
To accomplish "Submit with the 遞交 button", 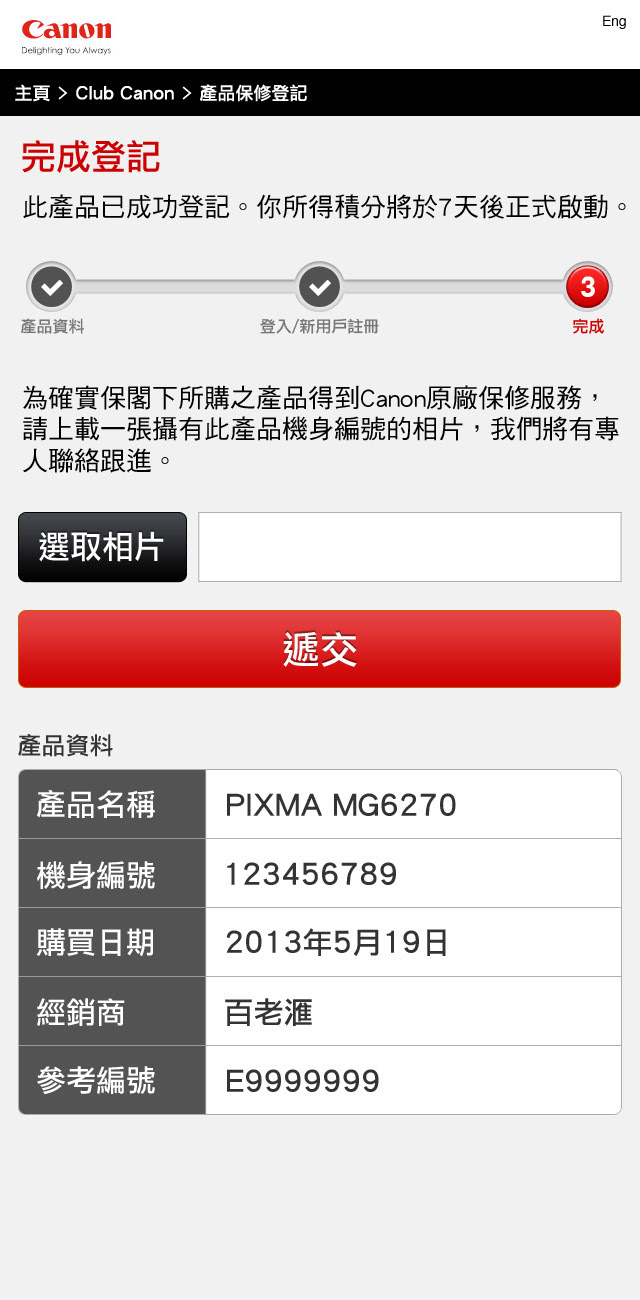I will tap(319, 649).
